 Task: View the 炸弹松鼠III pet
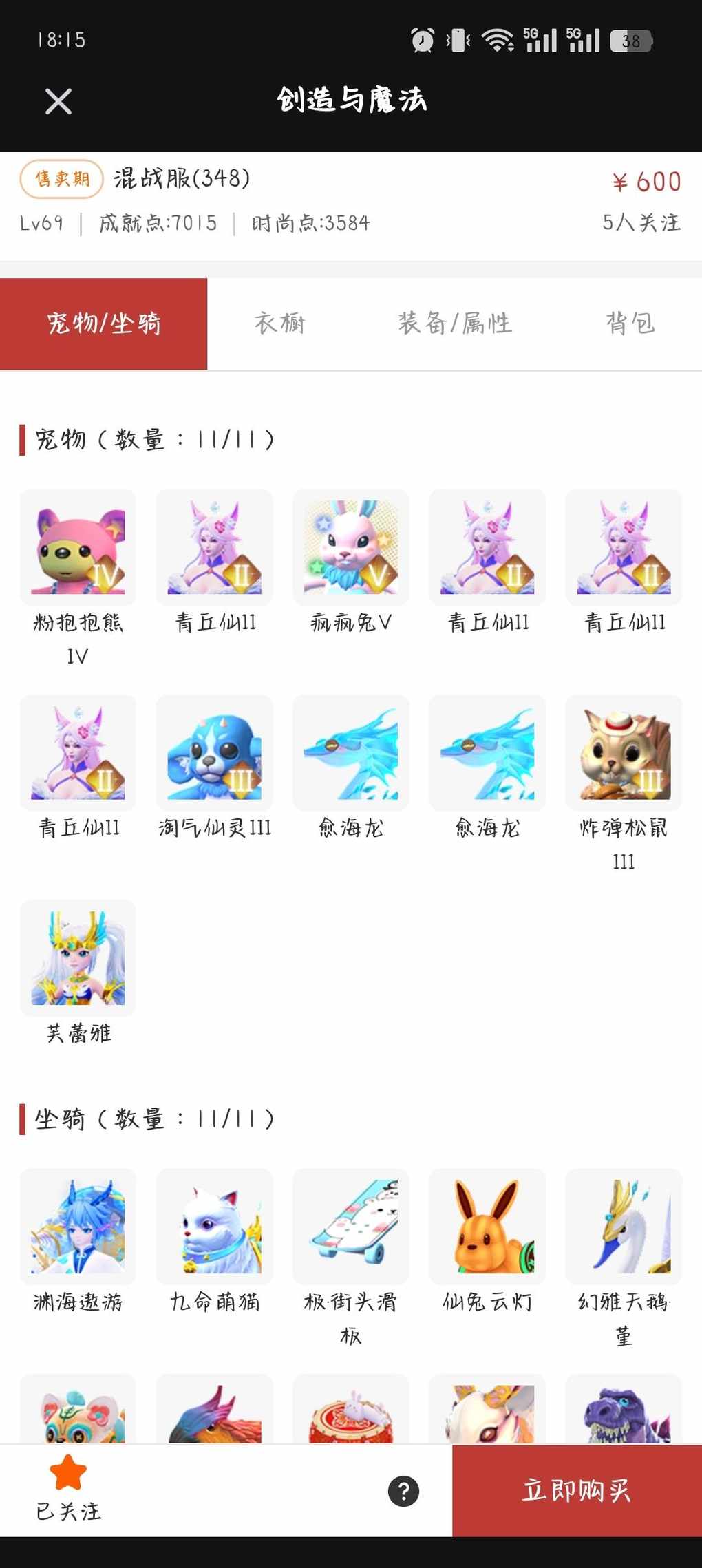[624, 753]
